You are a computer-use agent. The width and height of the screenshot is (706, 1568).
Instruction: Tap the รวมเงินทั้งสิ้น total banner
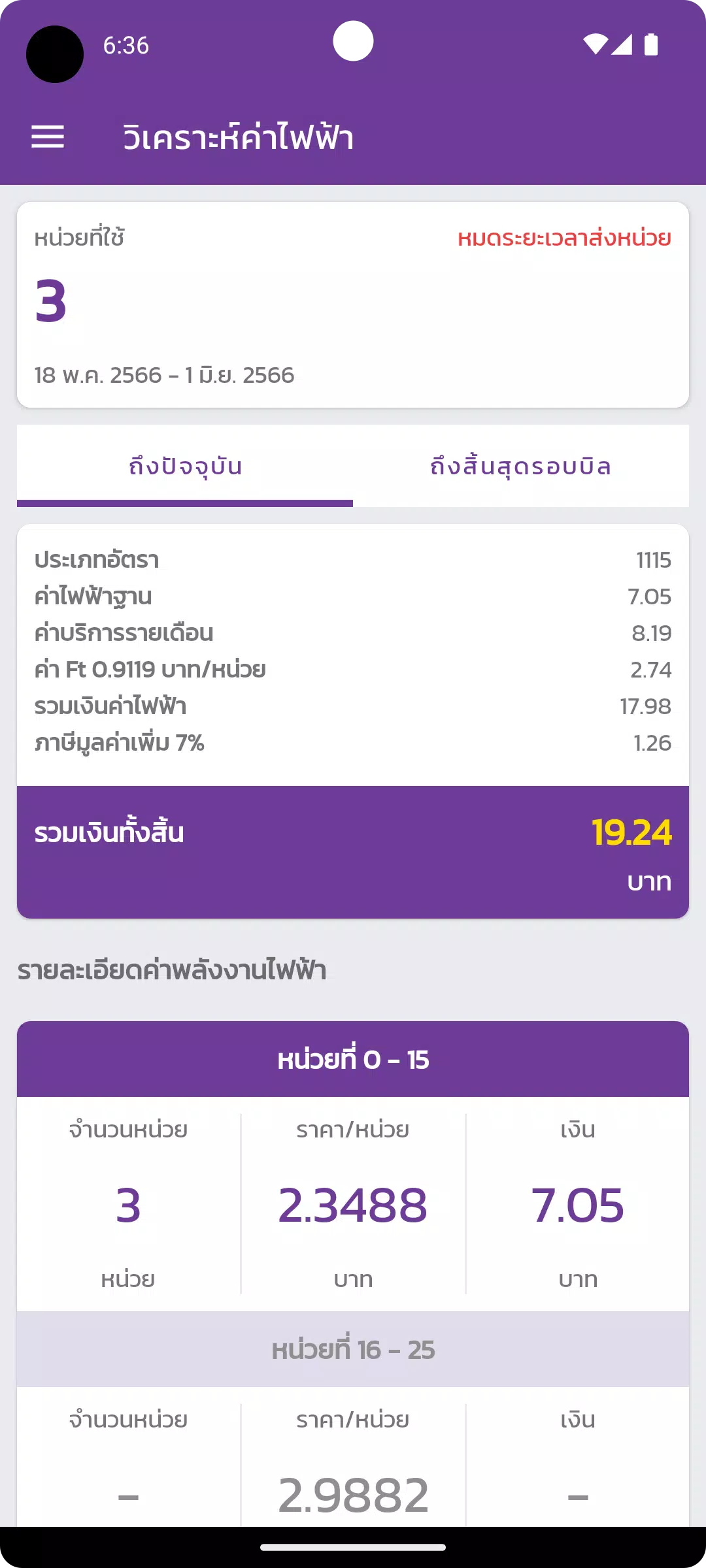click(x=353, y=849)
